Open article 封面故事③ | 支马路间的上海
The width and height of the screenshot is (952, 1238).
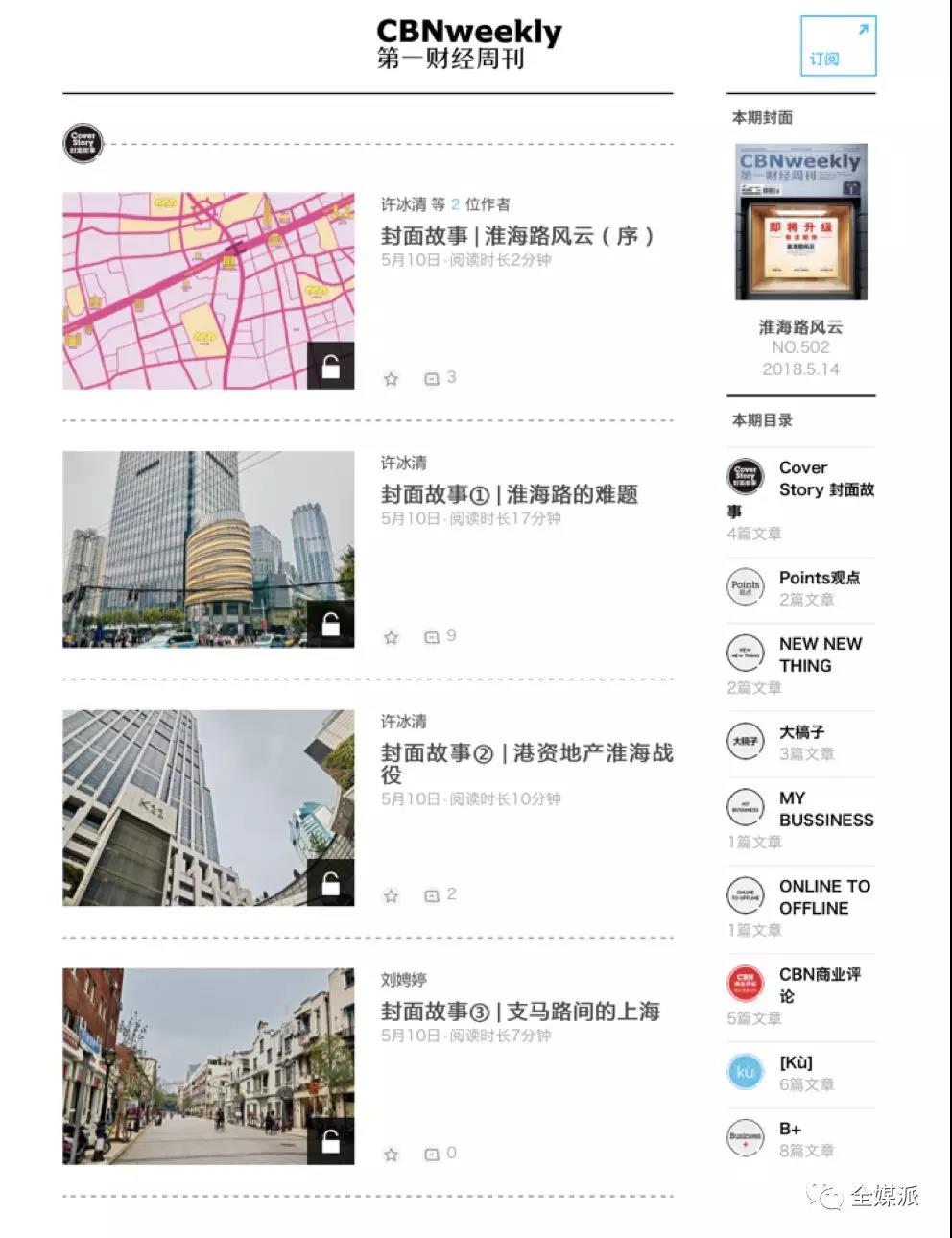(520, 1012)
